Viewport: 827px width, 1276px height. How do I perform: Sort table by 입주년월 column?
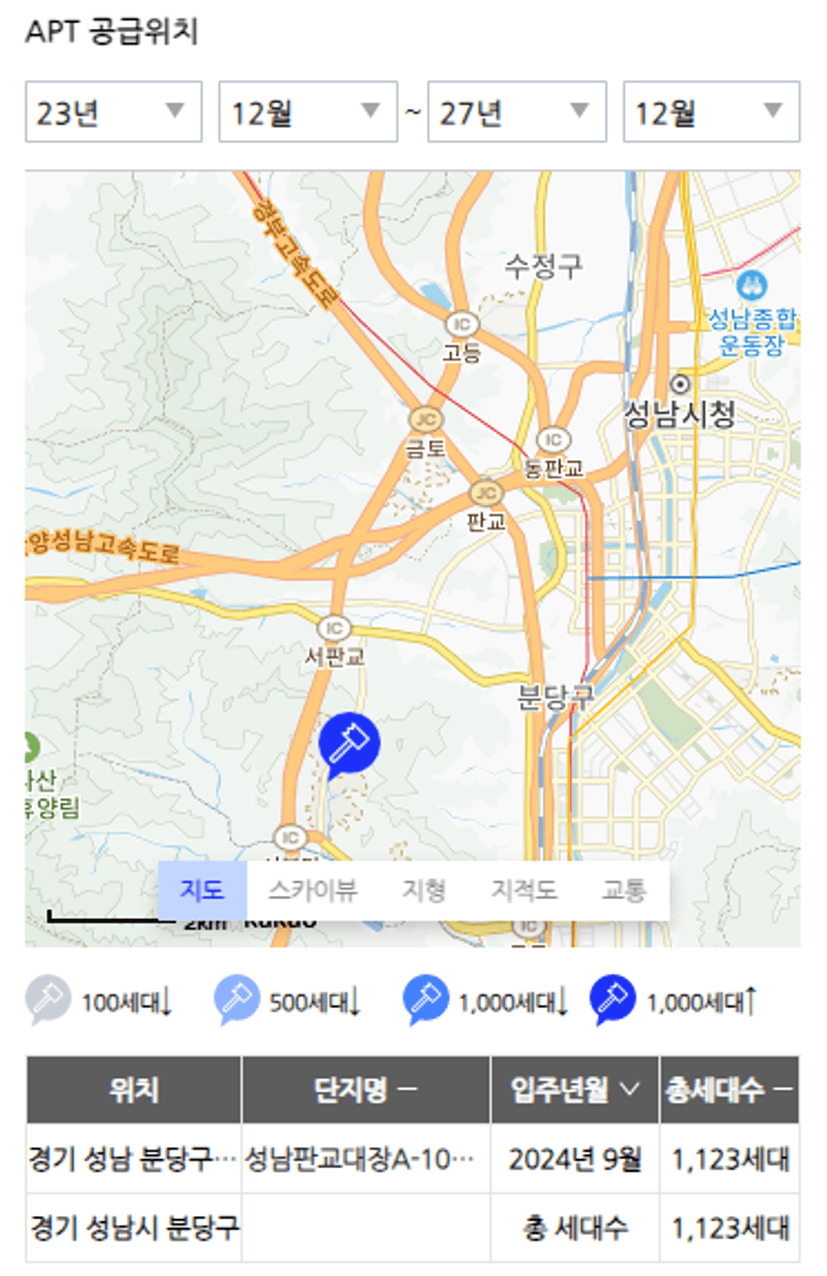pyautogui.click(x=574, y=1090)
